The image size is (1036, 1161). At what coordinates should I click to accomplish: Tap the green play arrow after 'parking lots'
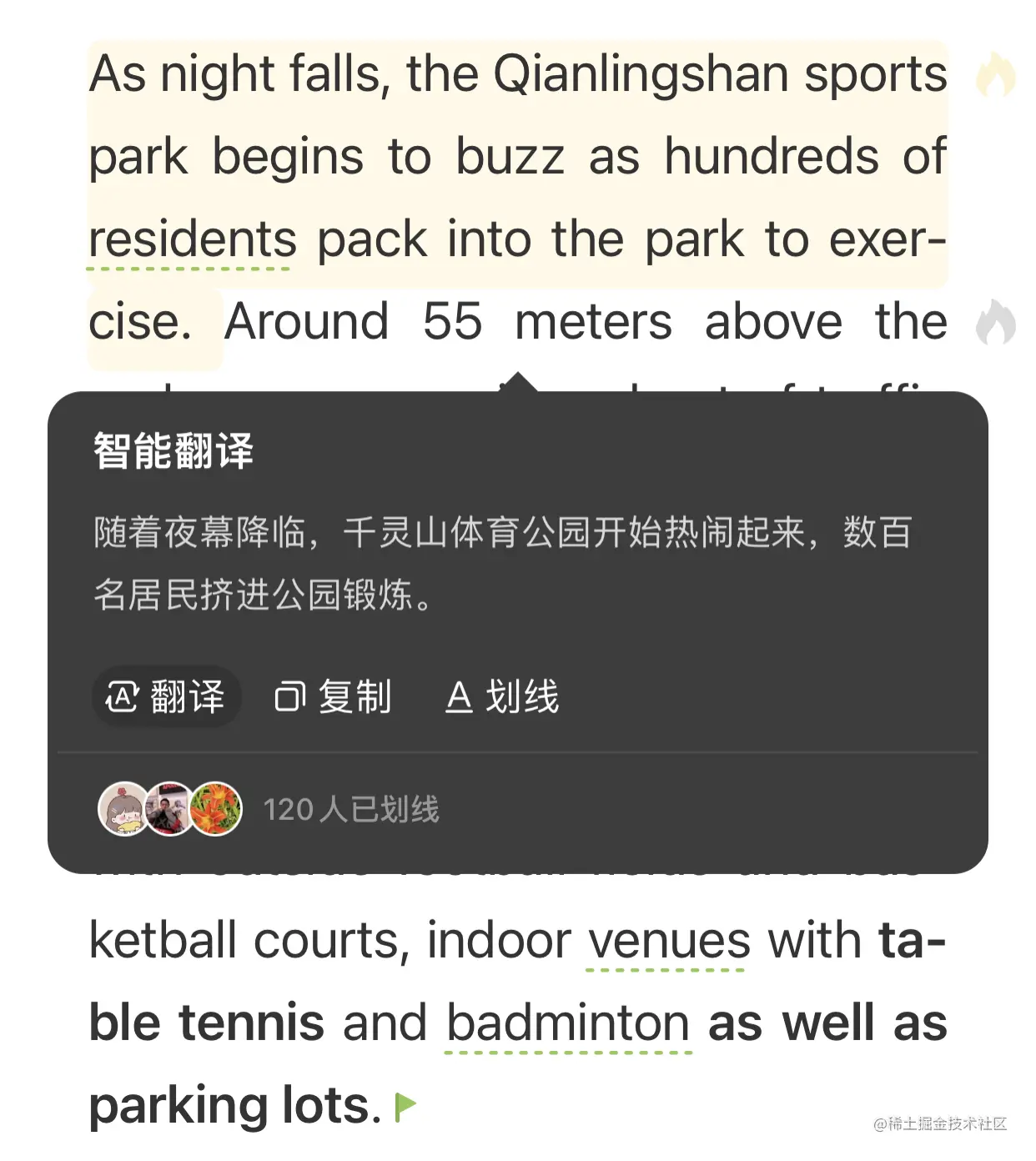(405, 1107)
